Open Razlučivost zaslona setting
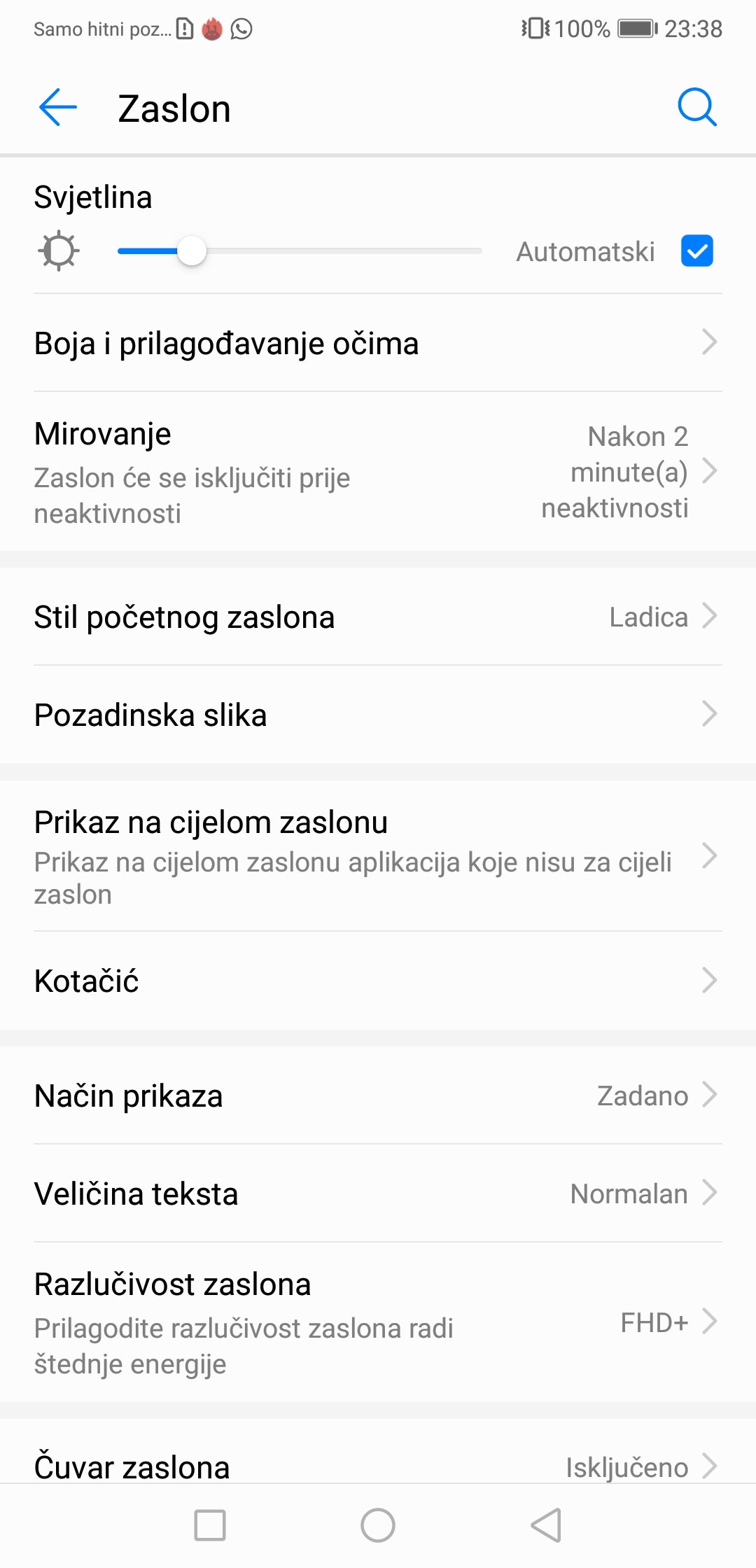756x1568 pixels. coord(378,1323)
